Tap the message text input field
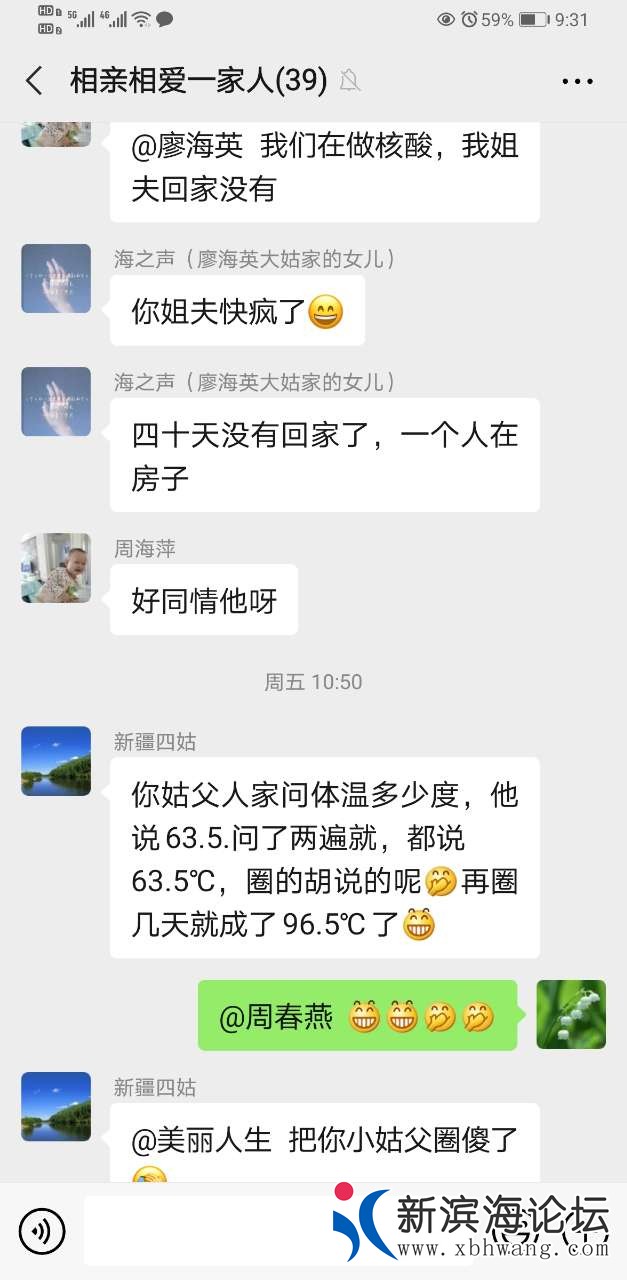 (210, 1231)
